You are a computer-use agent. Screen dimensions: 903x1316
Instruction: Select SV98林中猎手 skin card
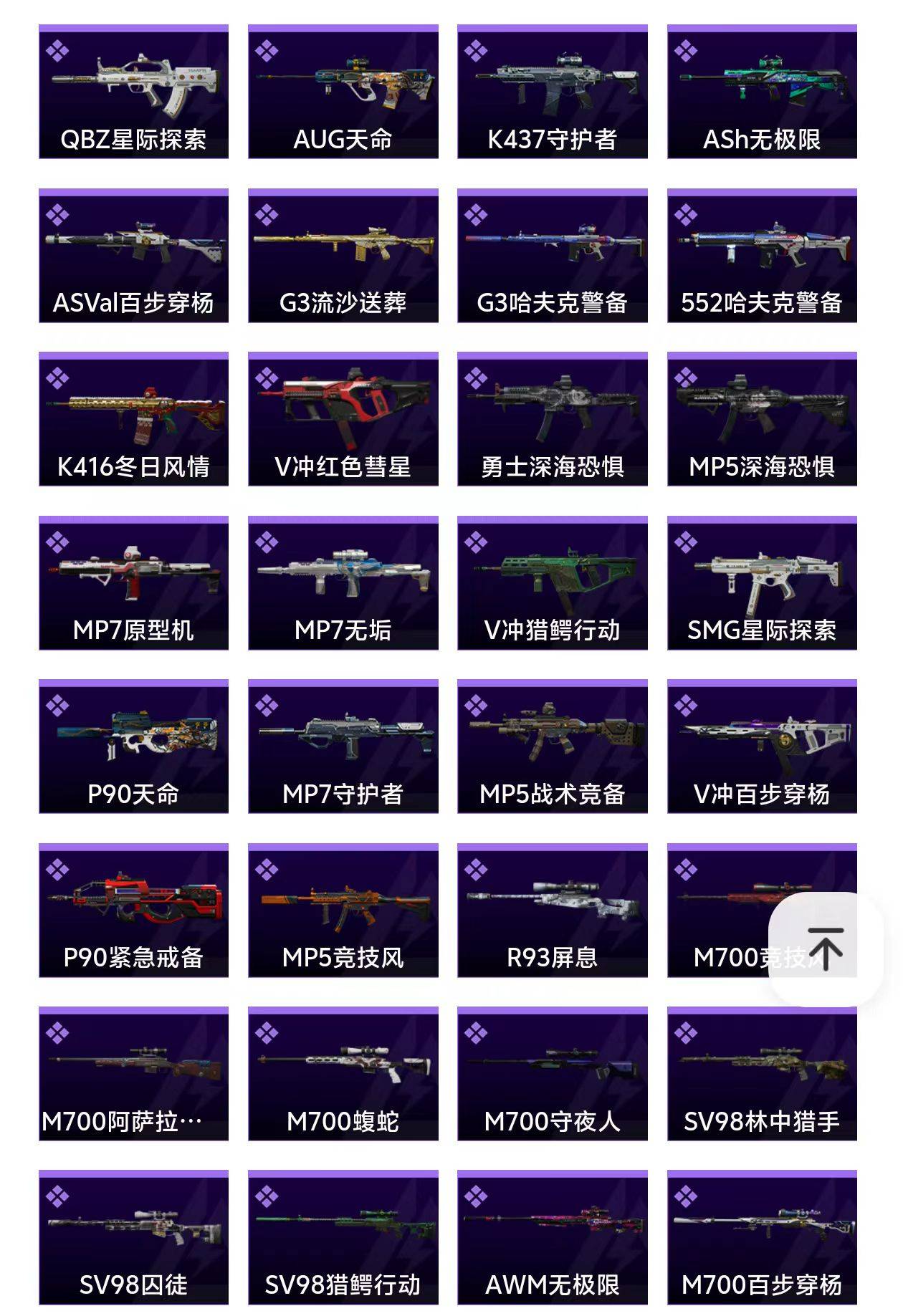[762, 1074]
